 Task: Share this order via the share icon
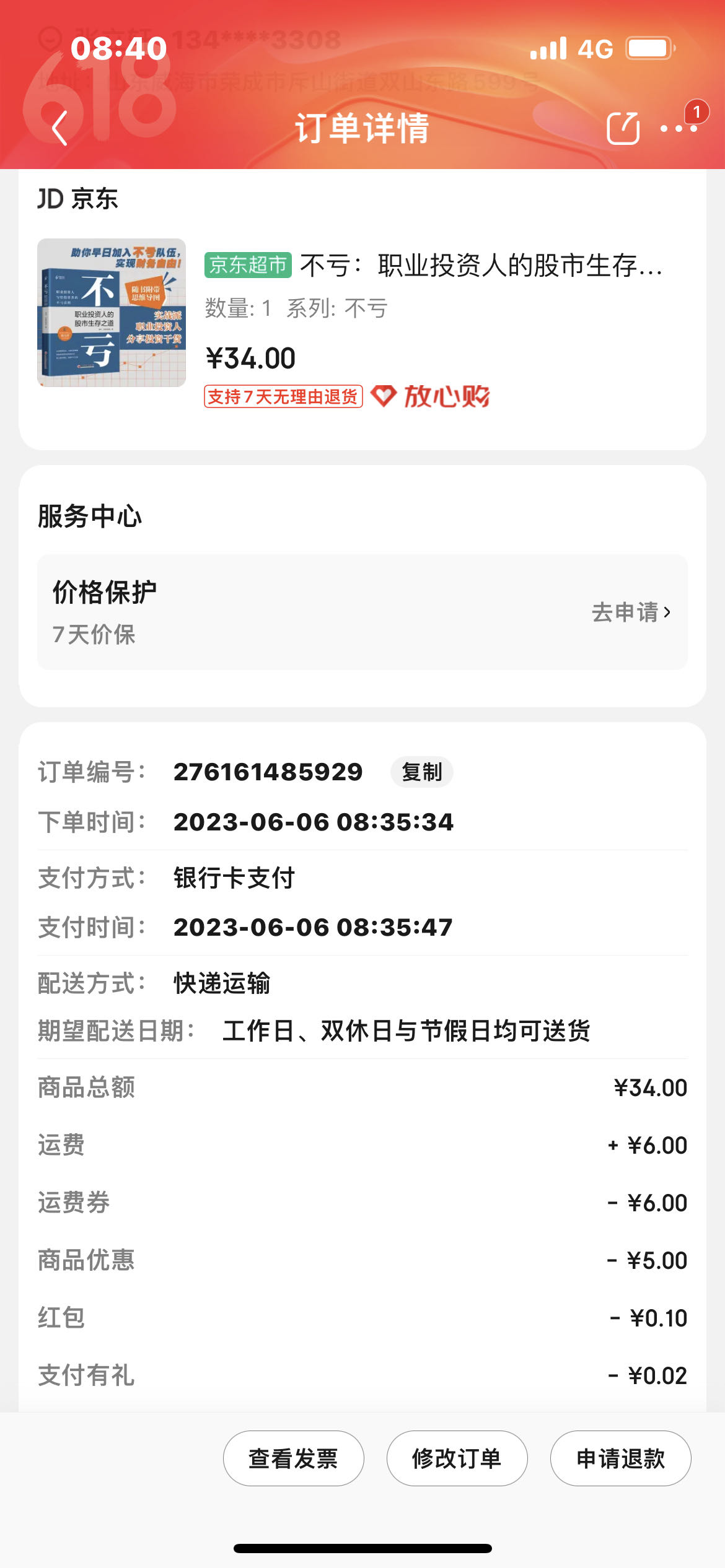click(x=623, y=129)
